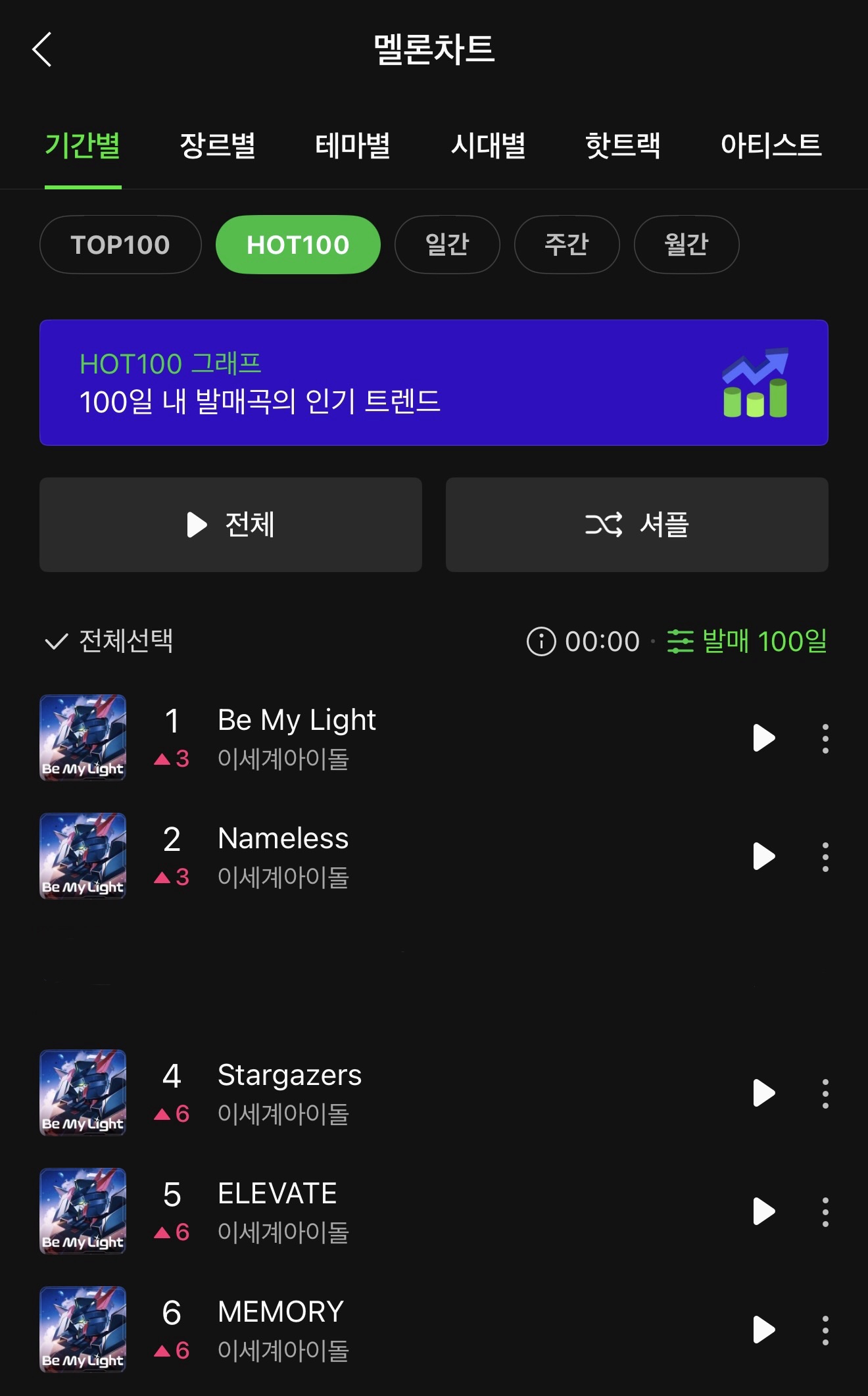Open more options for Nameless
Image resolution: width=868 pixels, height=1396 pixels.
pyautogui.click(x=825, y=857)
